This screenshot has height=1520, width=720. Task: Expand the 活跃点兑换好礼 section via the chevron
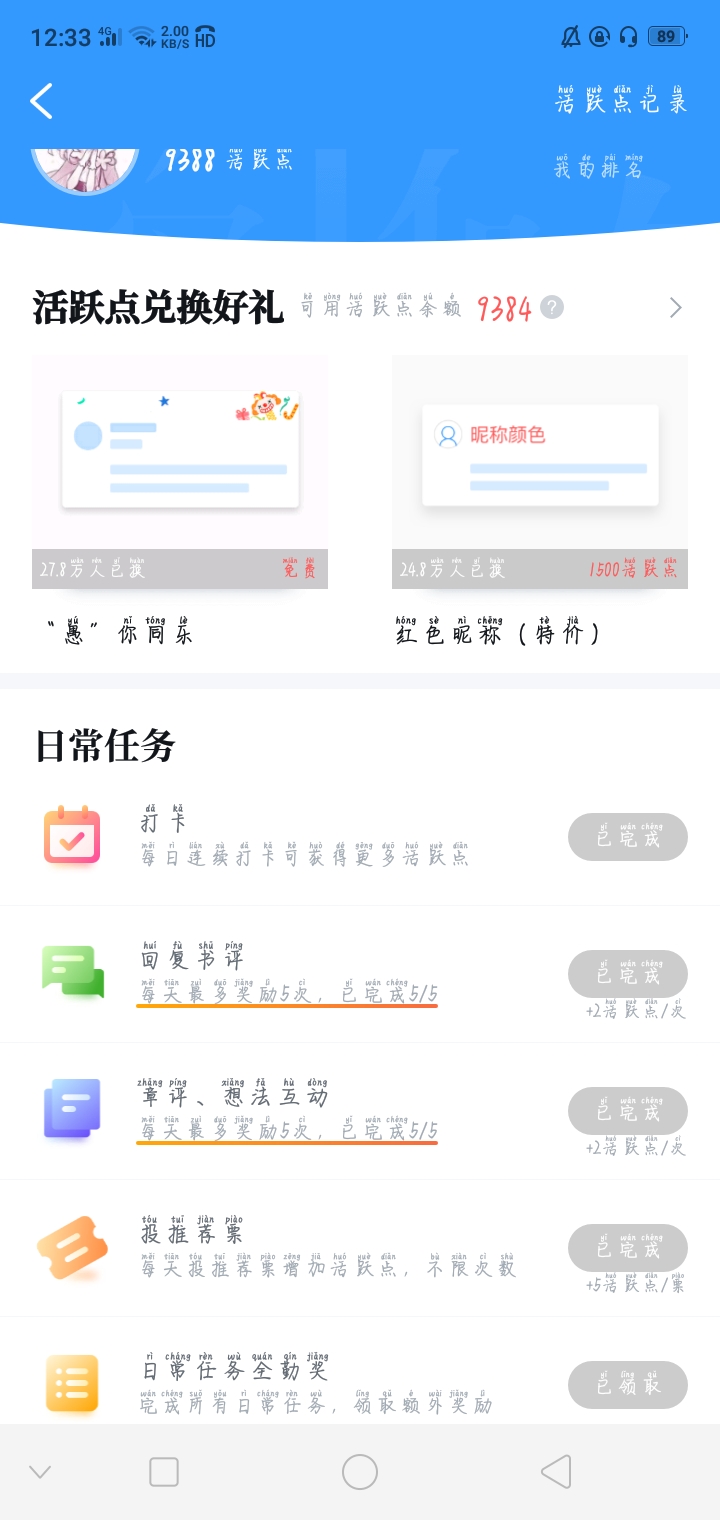point(676,308)
